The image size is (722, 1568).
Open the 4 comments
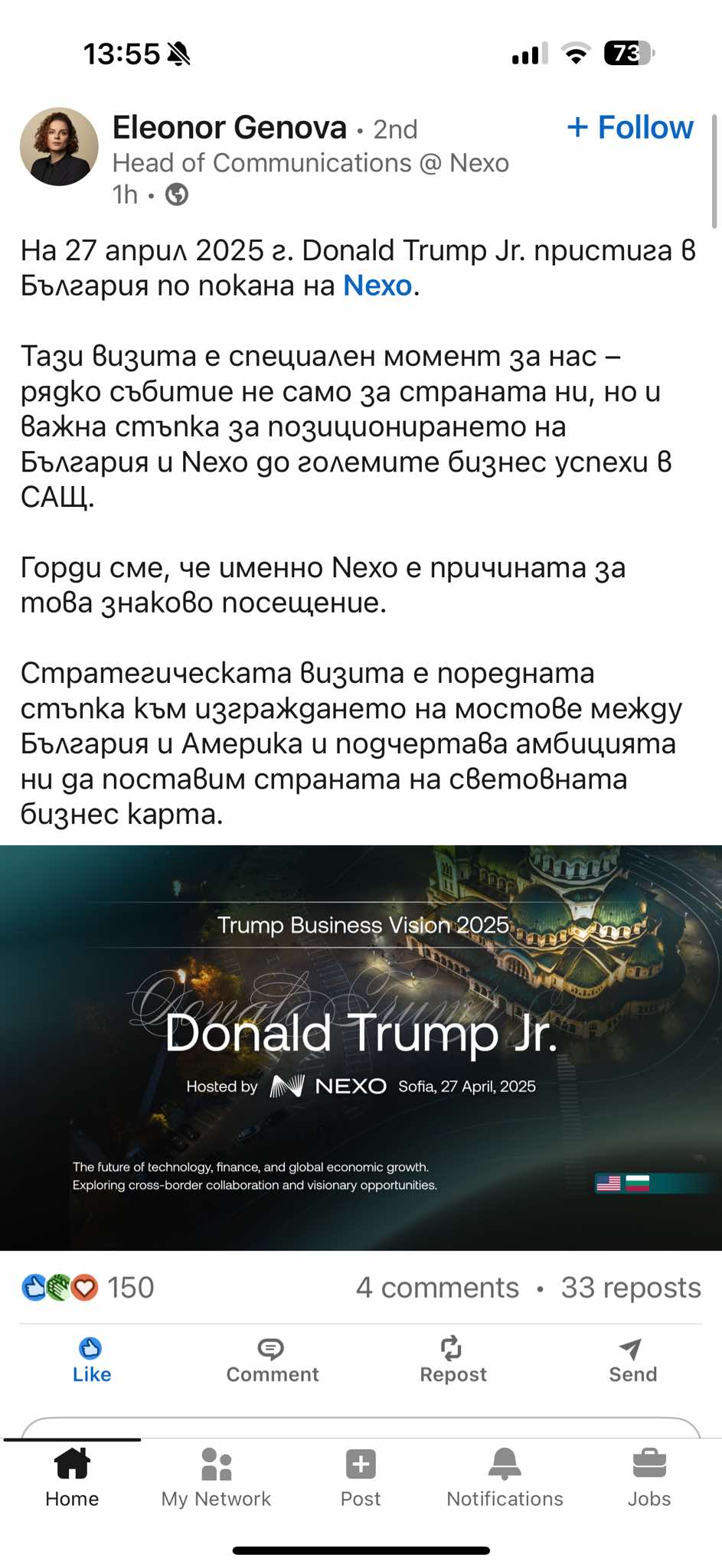[x=437, y=1288]
